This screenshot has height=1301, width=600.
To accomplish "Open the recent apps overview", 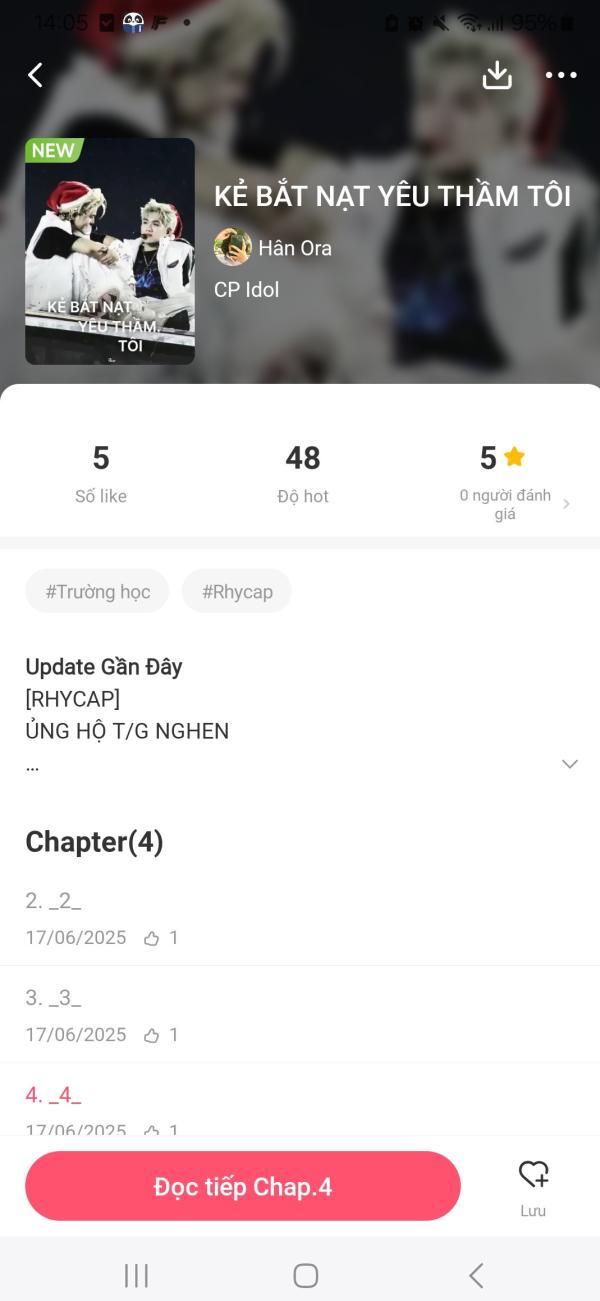I will (136, 1275).
